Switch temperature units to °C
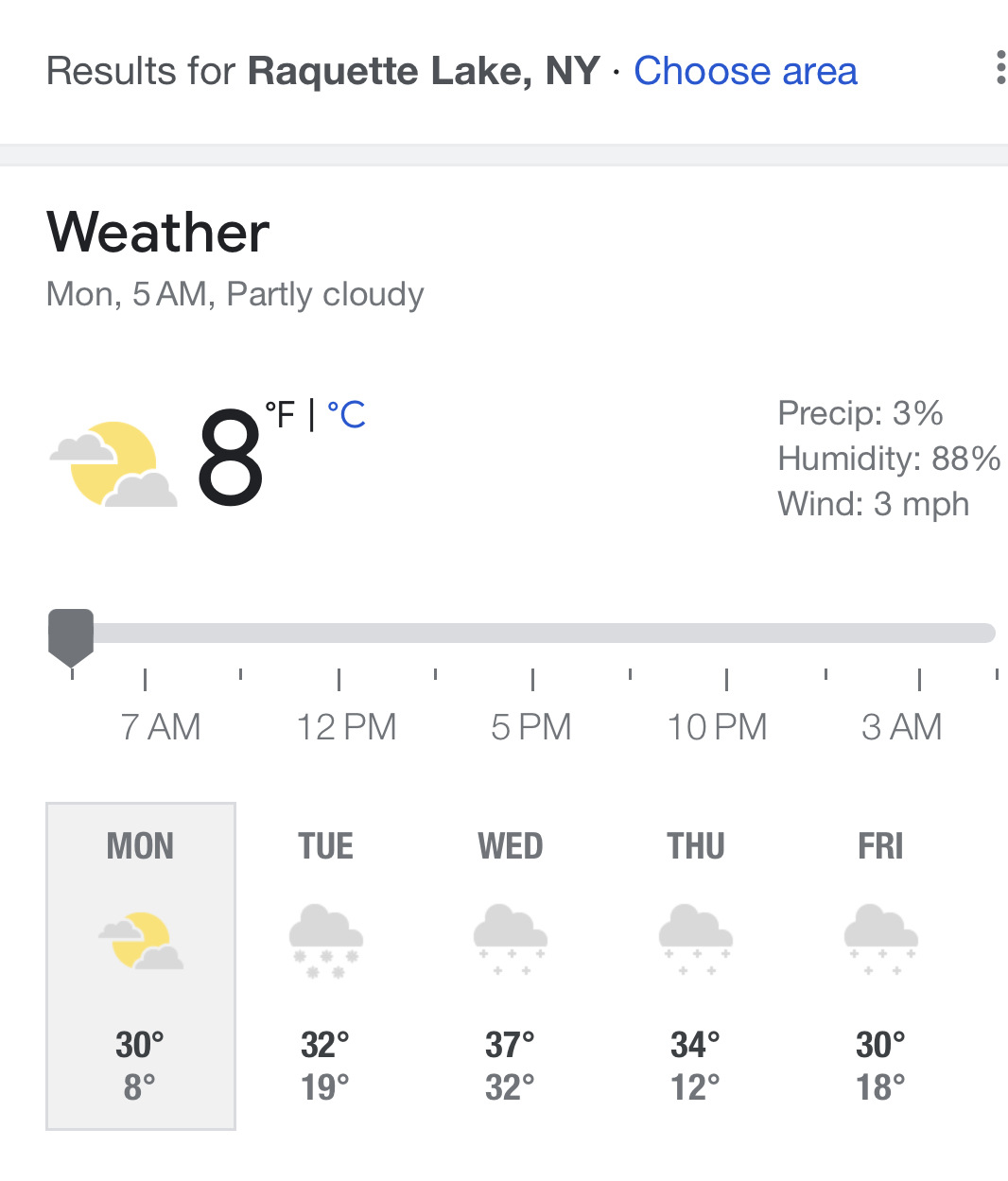This screenshot has height=1181, width=1008. pyautogui.click(x=346, y=414)
